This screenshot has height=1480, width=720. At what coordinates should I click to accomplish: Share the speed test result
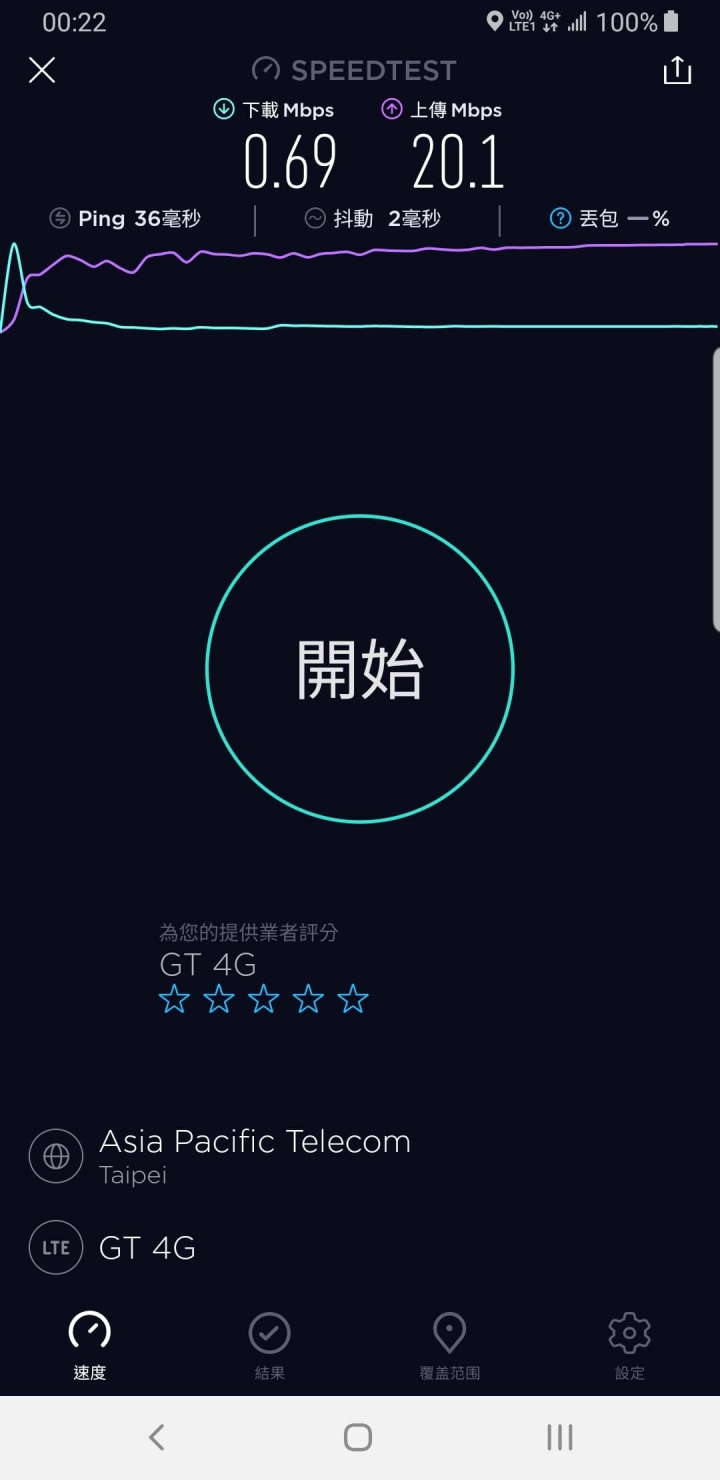[x=677, y=70]
